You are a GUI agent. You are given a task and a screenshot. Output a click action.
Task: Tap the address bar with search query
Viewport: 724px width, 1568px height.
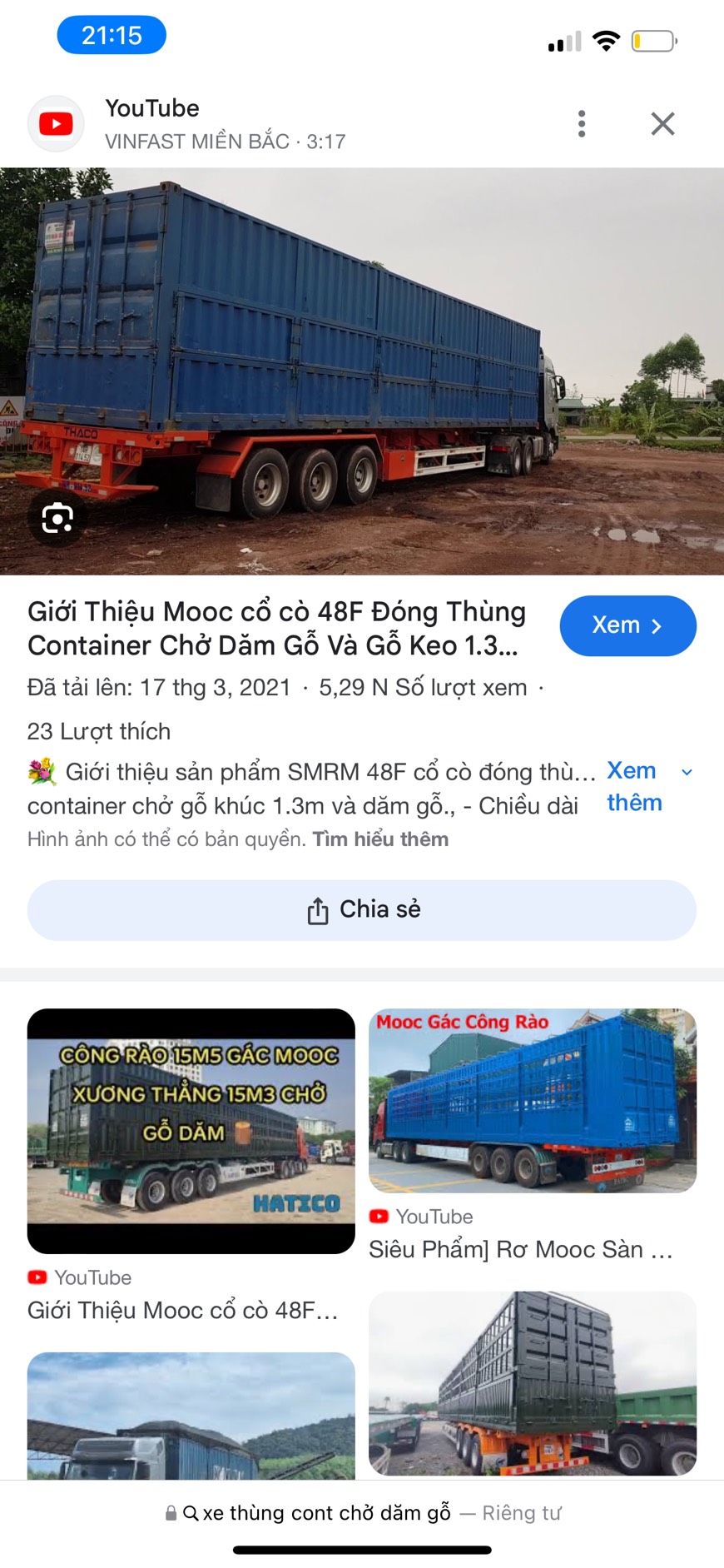pyautogui.click(x=362, y=1513)
